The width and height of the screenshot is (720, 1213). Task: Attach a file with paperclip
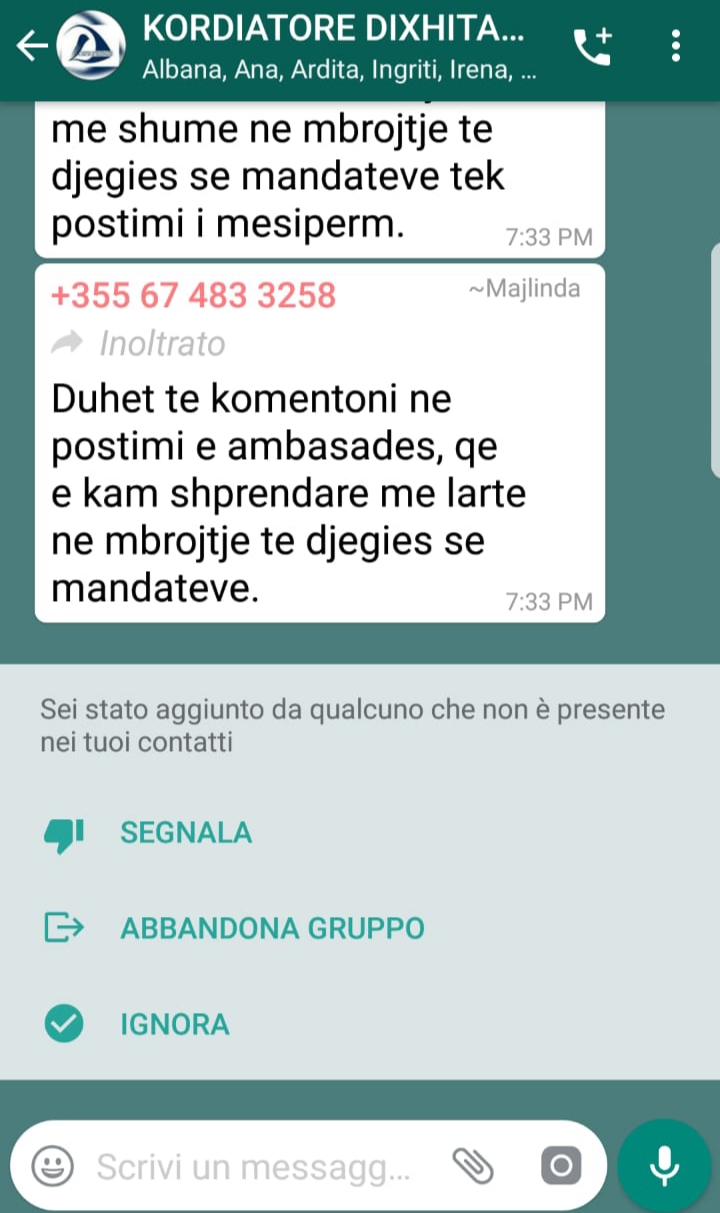coord(474,1166)
